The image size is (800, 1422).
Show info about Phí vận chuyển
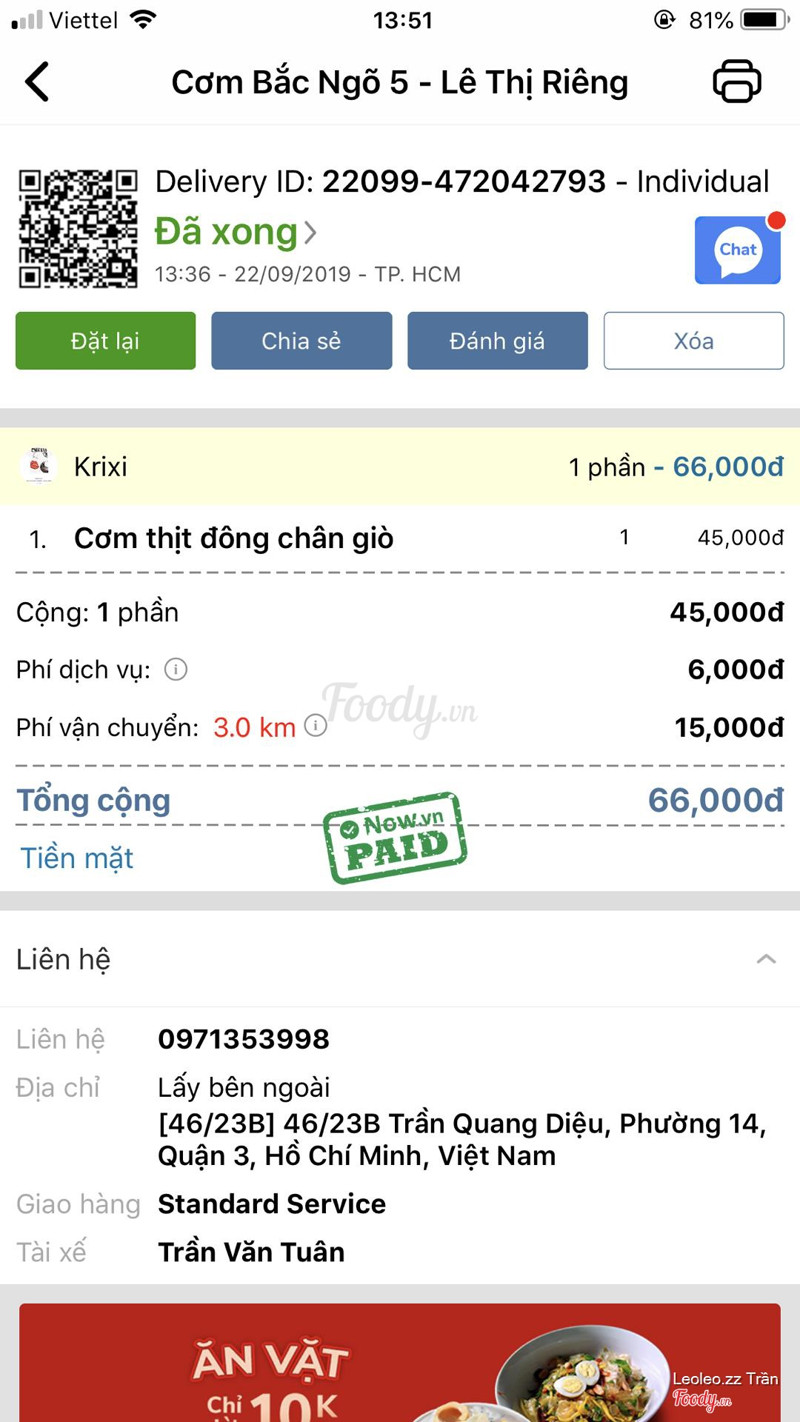(x=316, y=726)
